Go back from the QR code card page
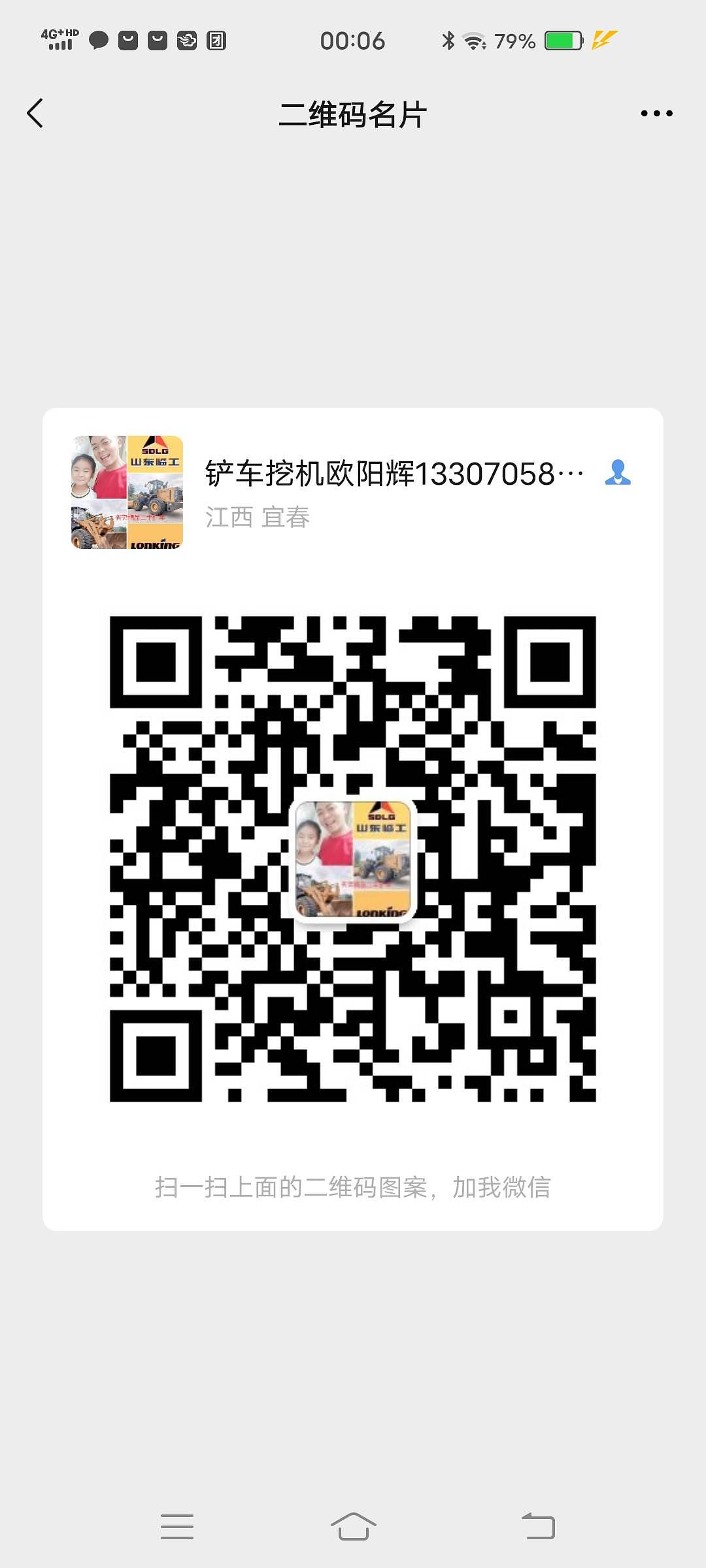 coord(35,114)
